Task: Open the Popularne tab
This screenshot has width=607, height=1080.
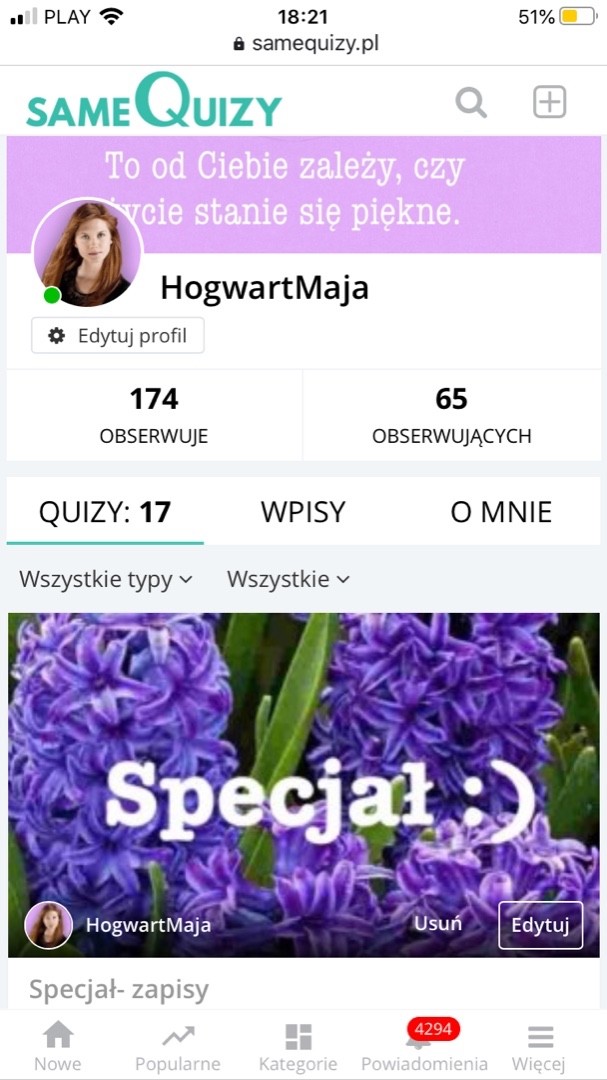Action: point(178,1046)
